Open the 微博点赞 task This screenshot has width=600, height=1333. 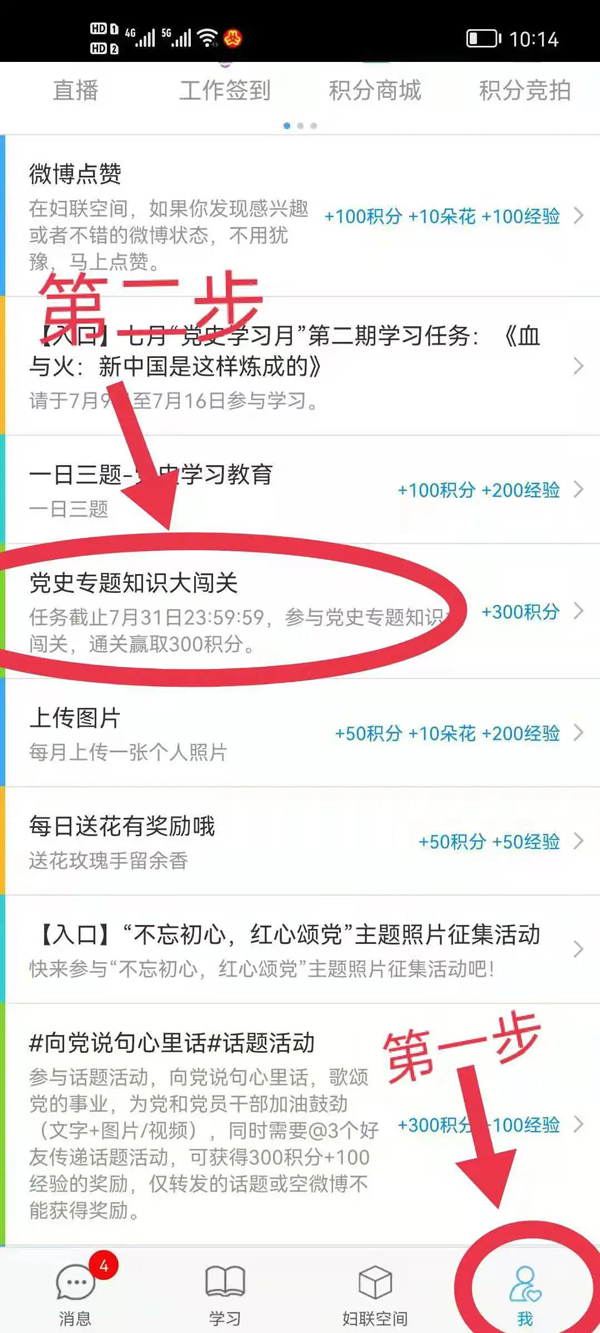pyautogui.click(x=300, y=217)
